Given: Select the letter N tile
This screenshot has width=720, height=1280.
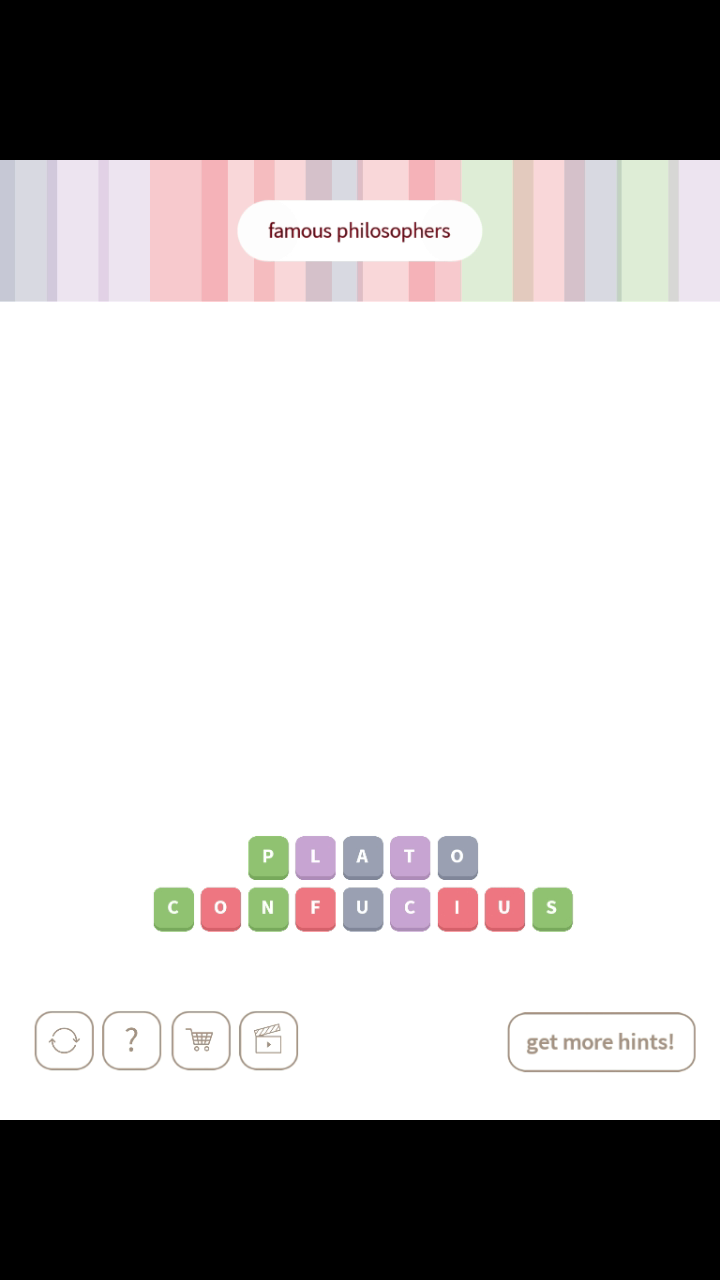Looking at the screenshot, I should (x=268, y=908).
